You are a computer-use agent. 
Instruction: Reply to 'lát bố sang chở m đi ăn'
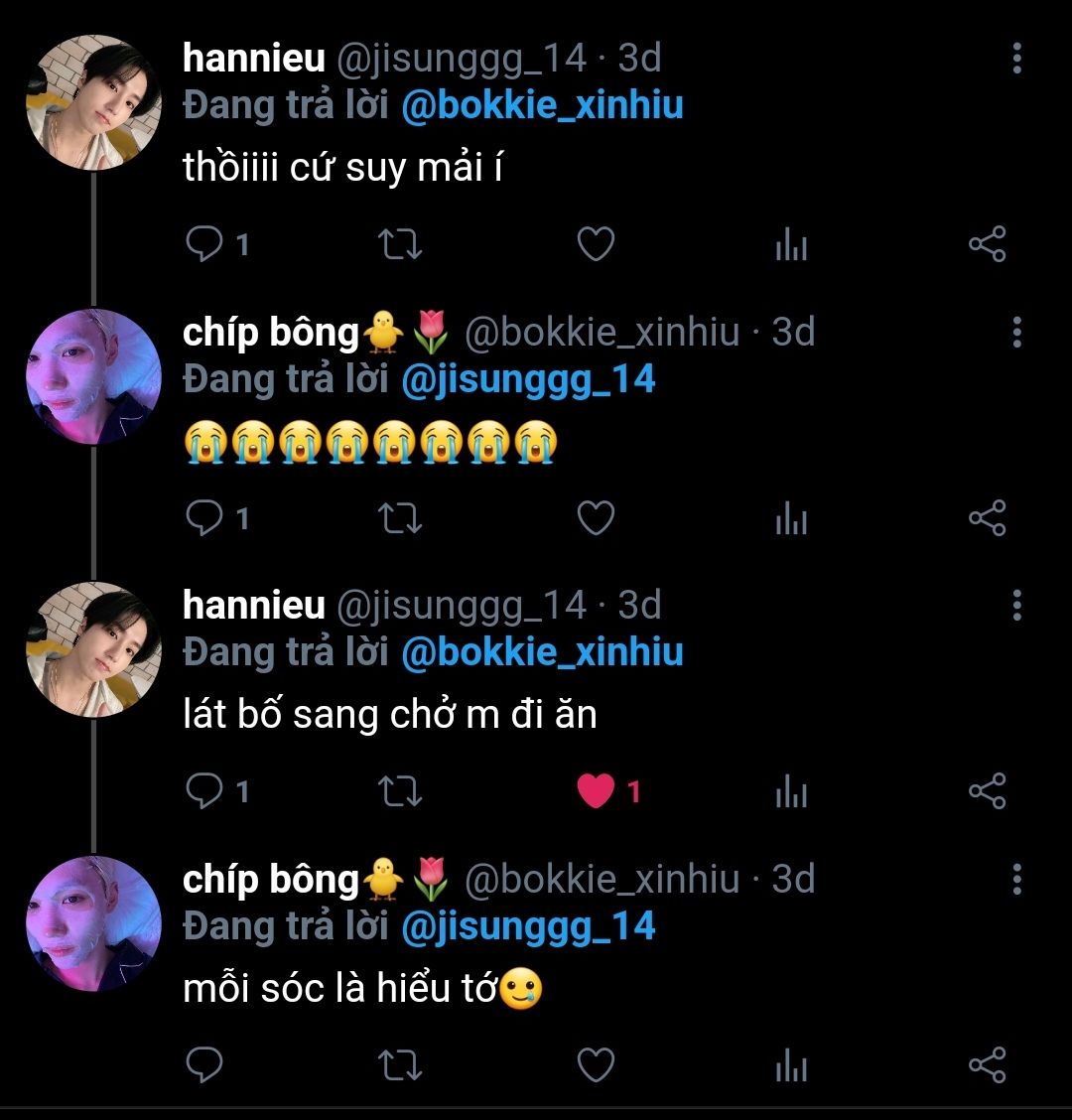tap(204, 791)
